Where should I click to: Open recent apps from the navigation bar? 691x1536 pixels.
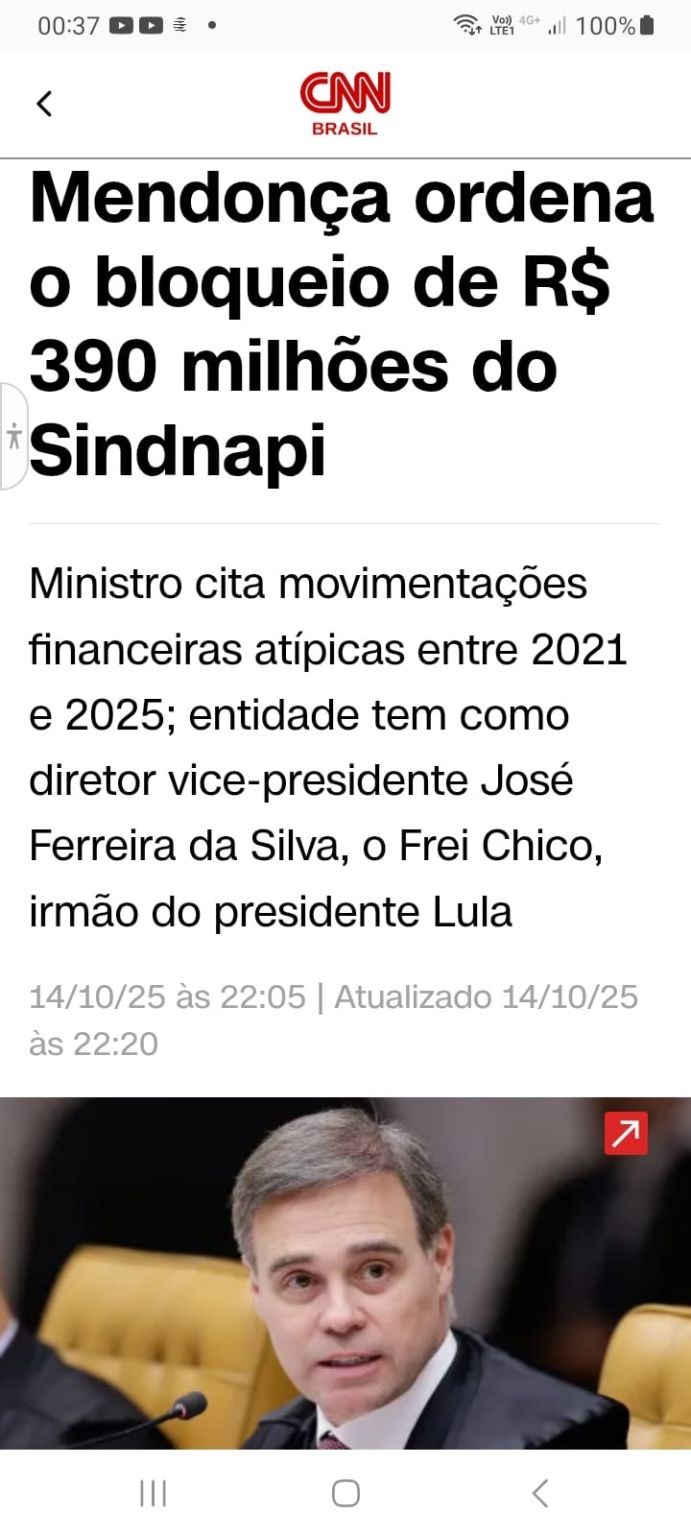point(153,1493)
